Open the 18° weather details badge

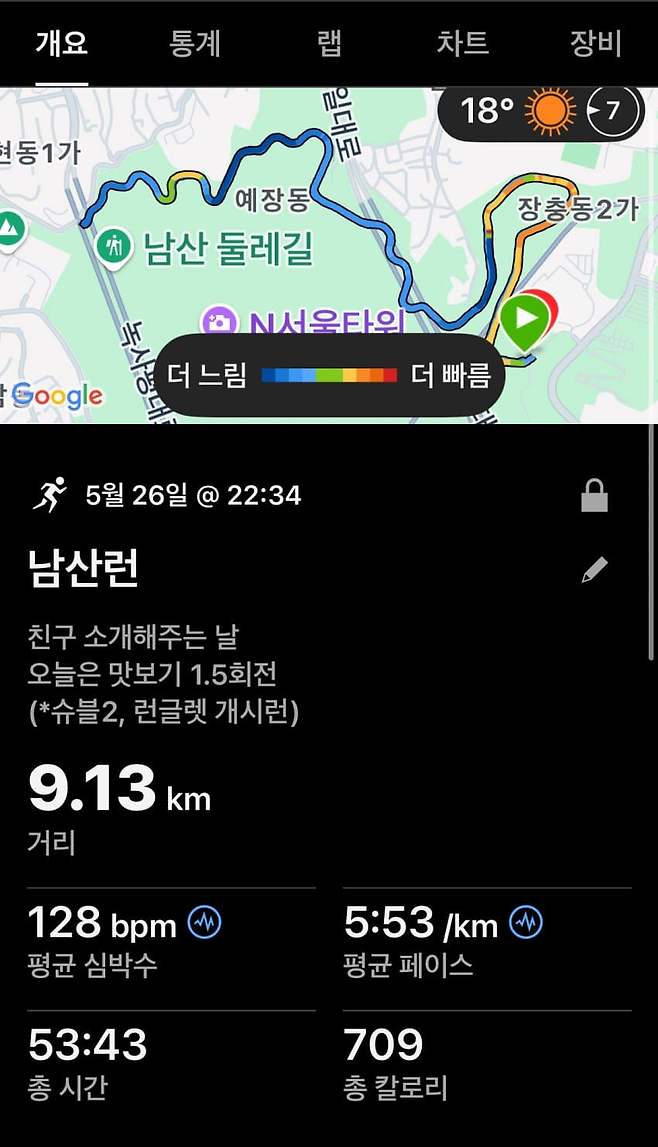540,111
